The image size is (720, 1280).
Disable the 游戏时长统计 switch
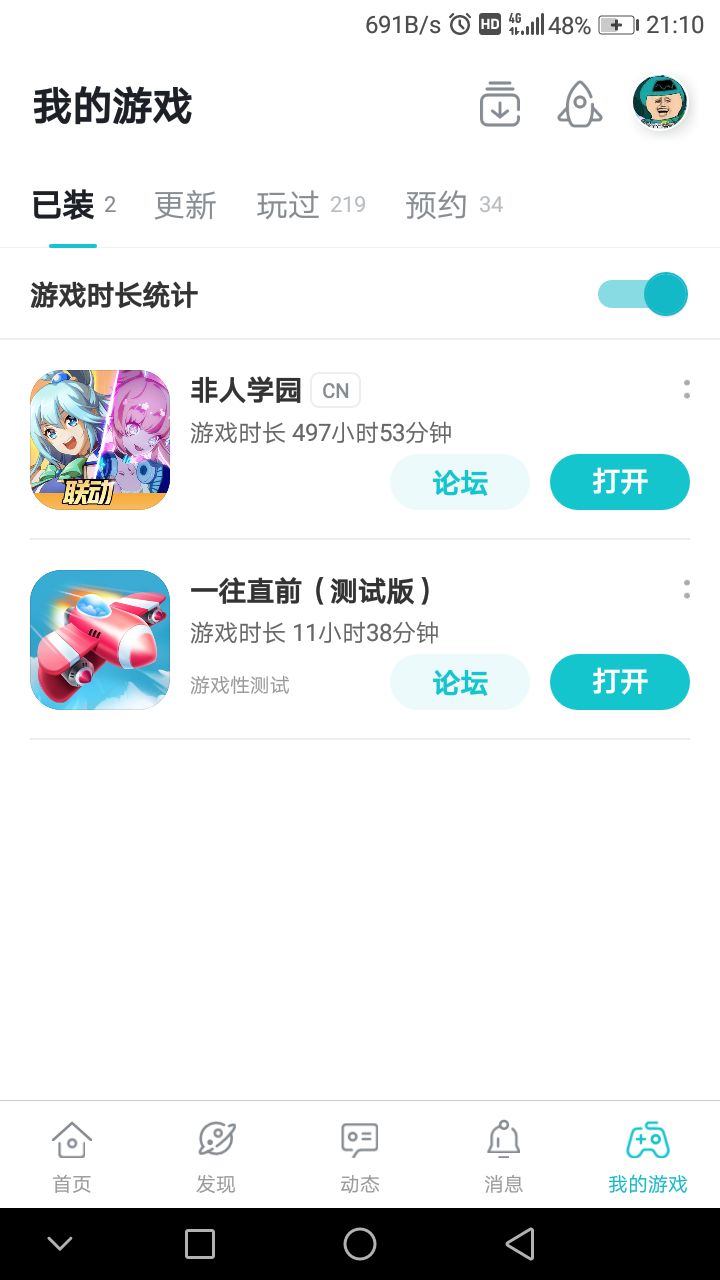point(641,293)
